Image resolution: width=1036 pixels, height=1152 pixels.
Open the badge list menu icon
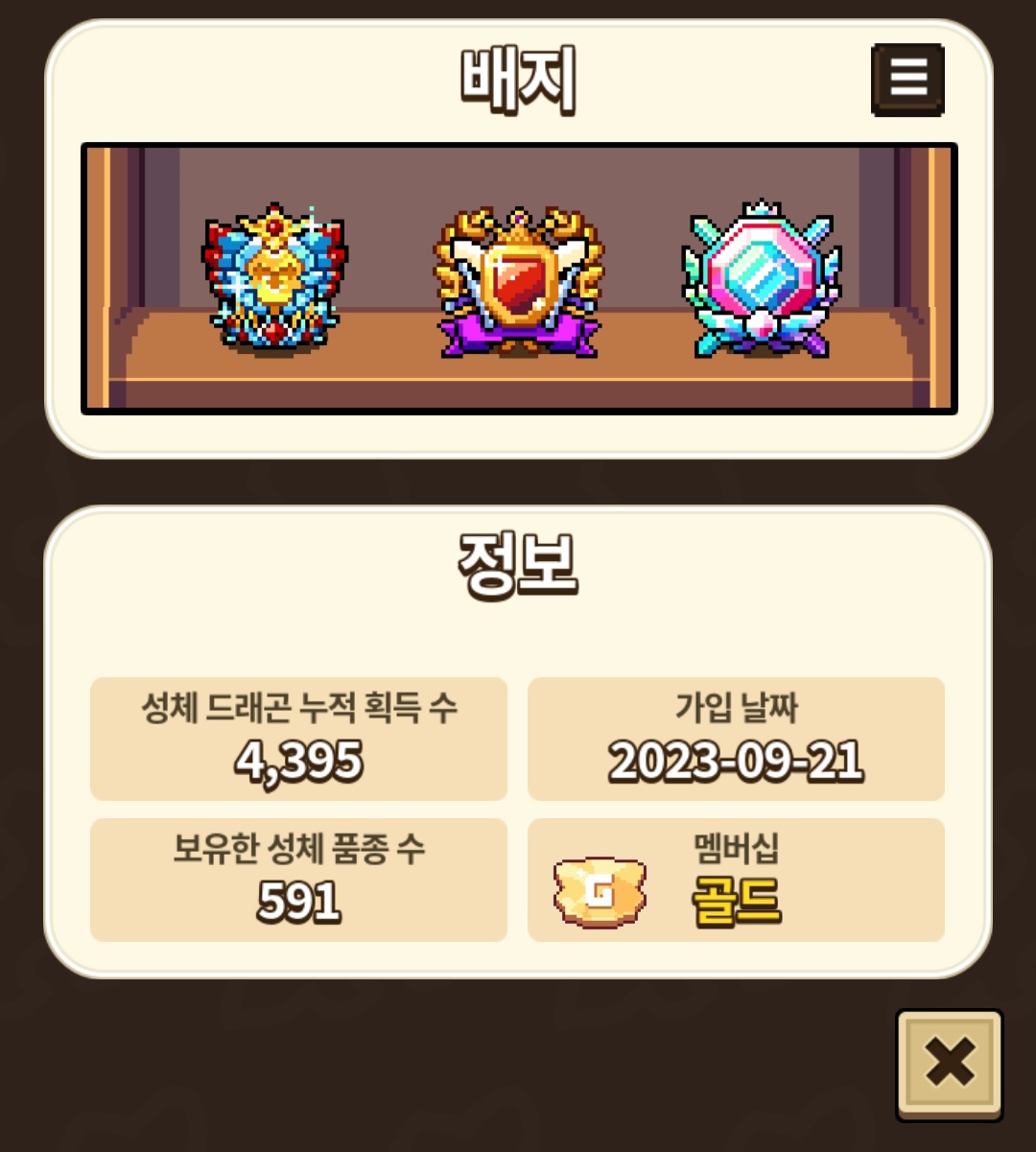click(907, 80)
